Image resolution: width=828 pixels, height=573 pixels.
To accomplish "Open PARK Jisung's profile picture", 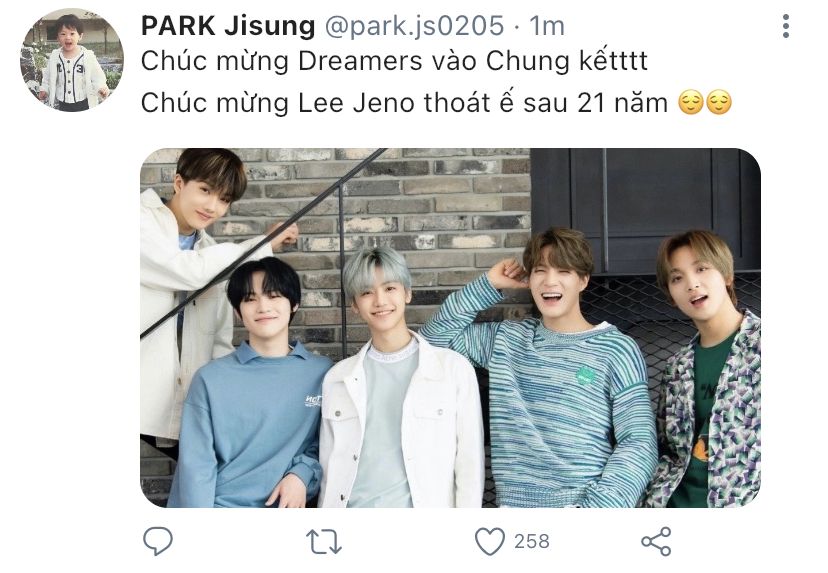I will [72, 60].
